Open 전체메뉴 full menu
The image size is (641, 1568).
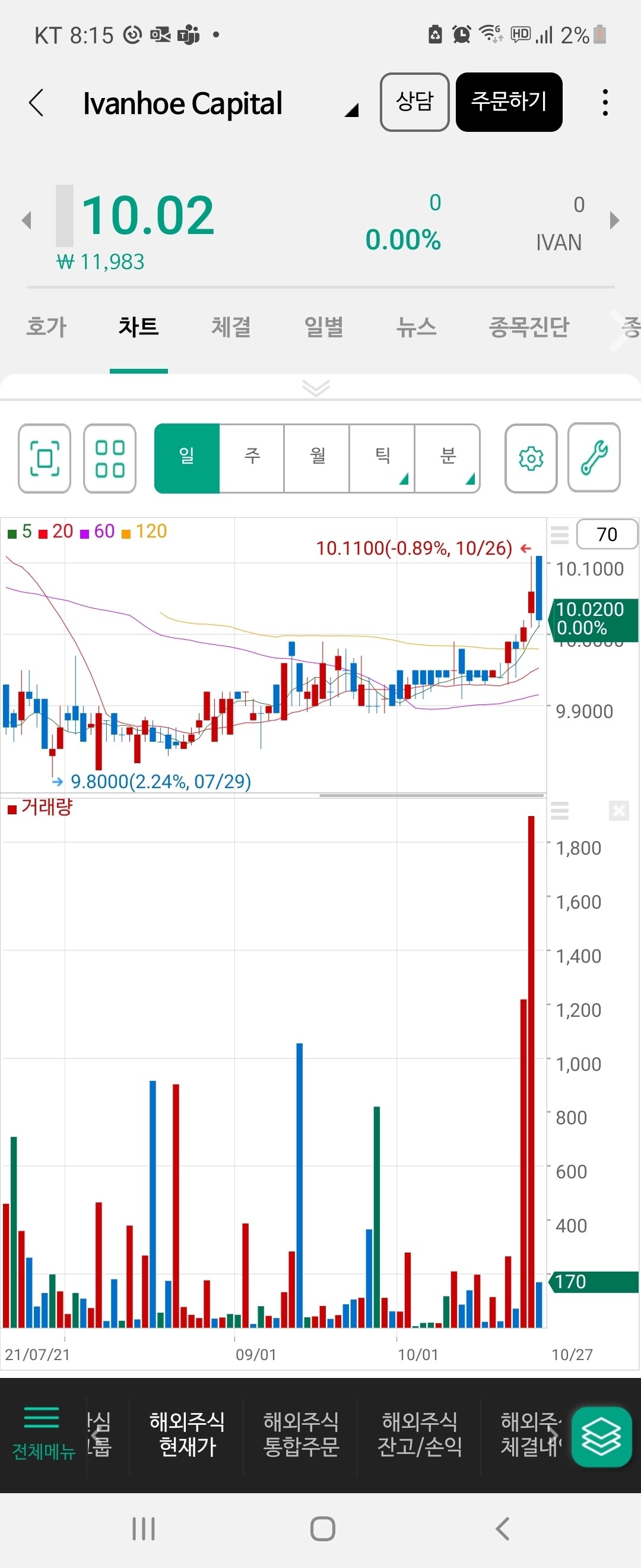tap(43, 1434)
